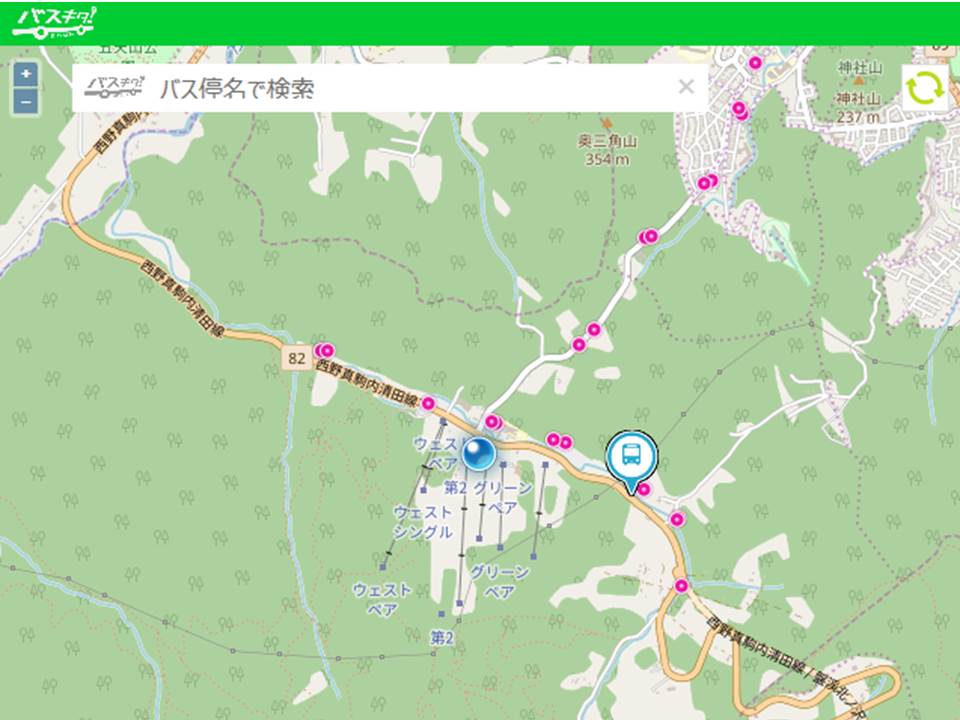Viewport: 960px width, 720px height.
Task: Clear the search box
Action: 686,87
